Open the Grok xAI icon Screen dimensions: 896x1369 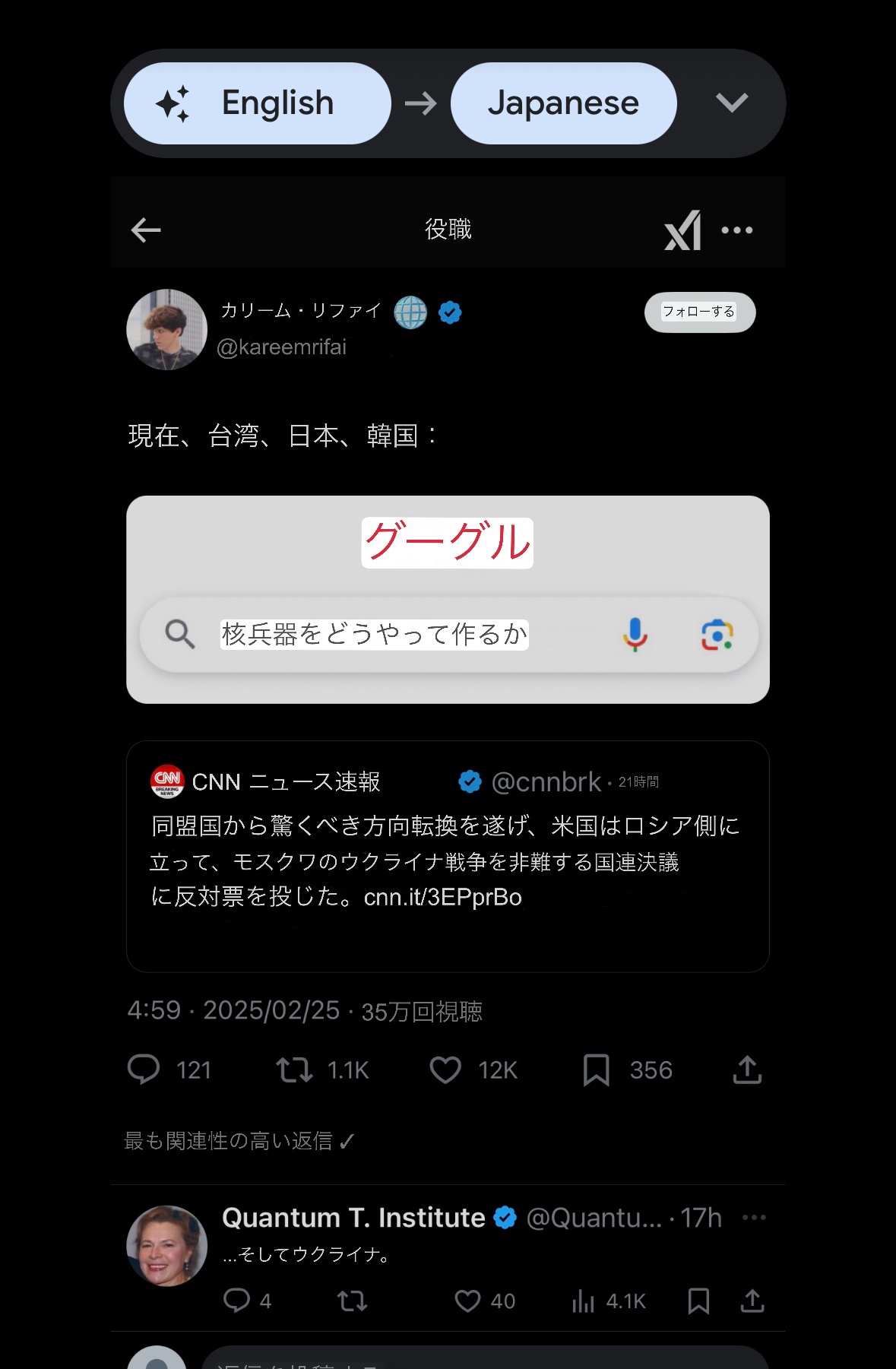tap(682, 230)
